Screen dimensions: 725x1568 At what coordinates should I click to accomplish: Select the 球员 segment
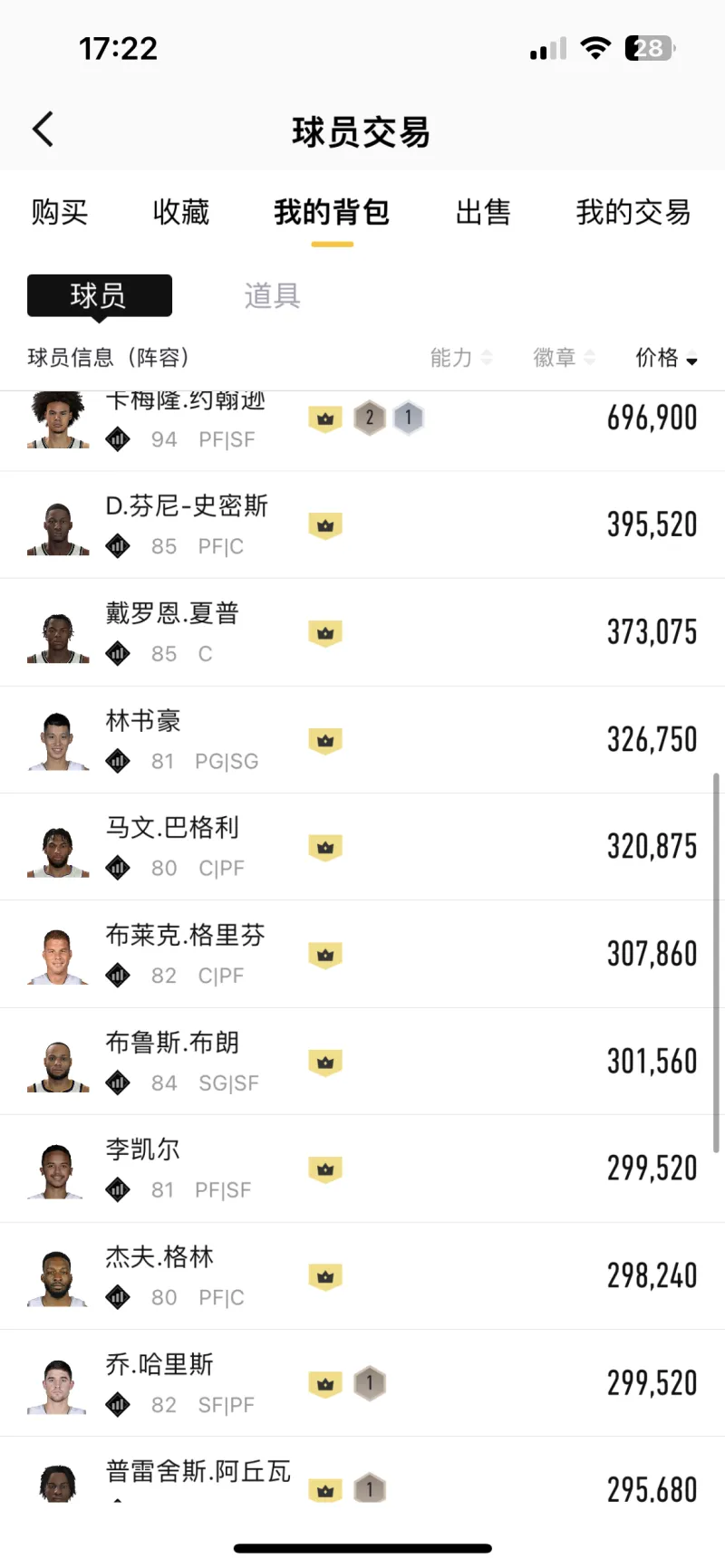pos(99,295)
